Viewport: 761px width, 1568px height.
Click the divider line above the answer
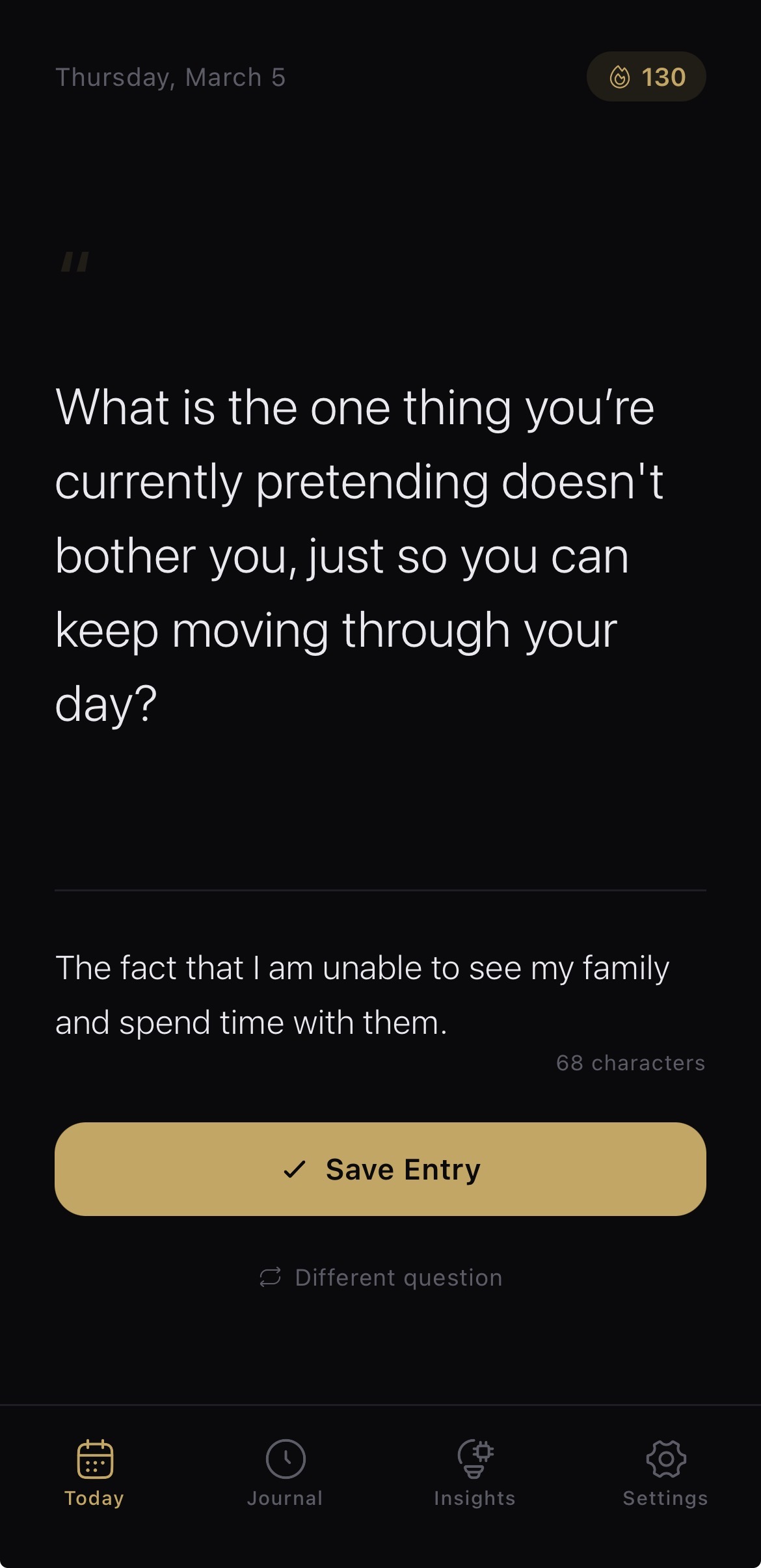pos(380,891)
